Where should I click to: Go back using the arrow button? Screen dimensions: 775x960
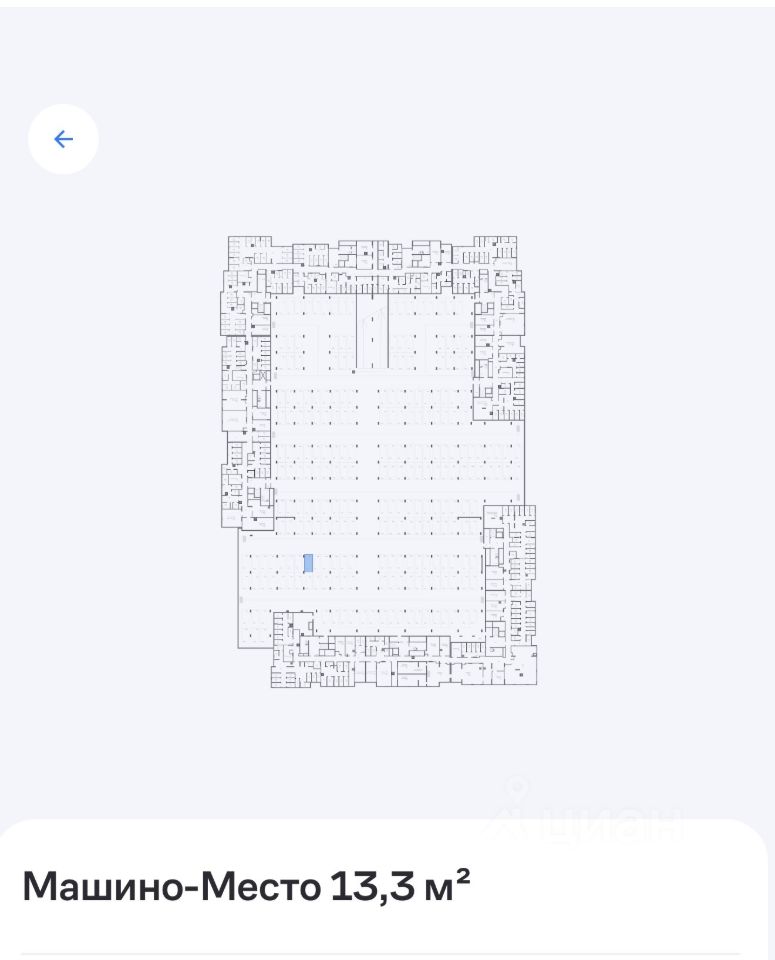point(63,139)
